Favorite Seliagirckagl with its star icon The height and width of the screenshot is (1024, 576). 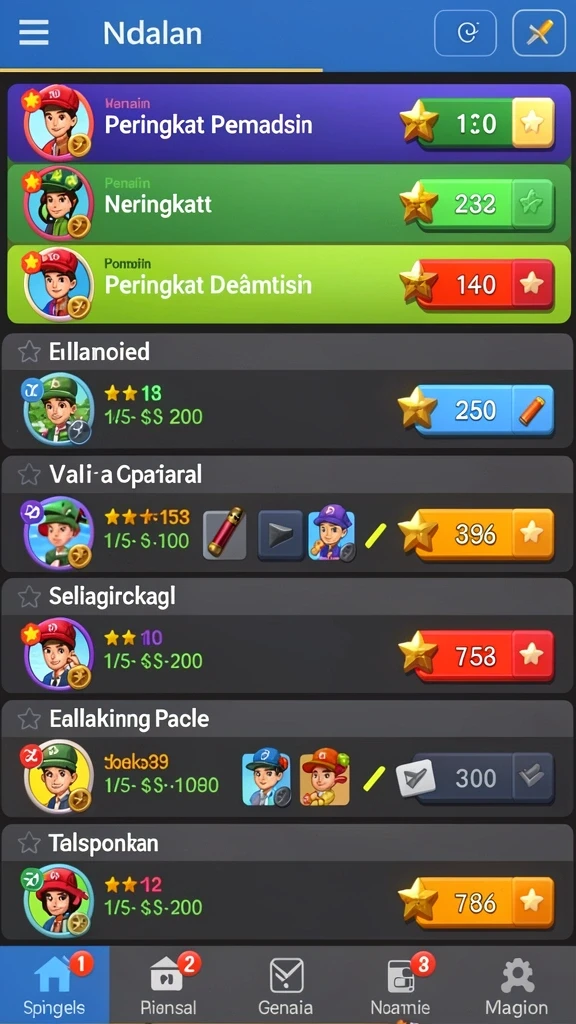(29, 596)
